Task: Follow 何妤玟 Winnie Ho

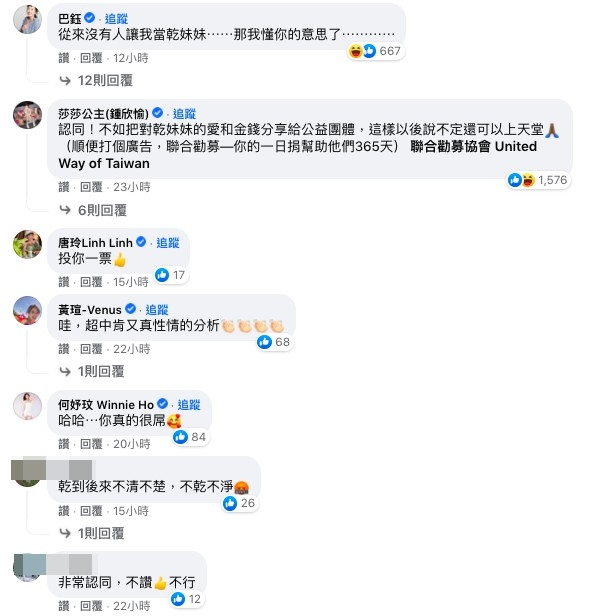Action: coord(189,404)
